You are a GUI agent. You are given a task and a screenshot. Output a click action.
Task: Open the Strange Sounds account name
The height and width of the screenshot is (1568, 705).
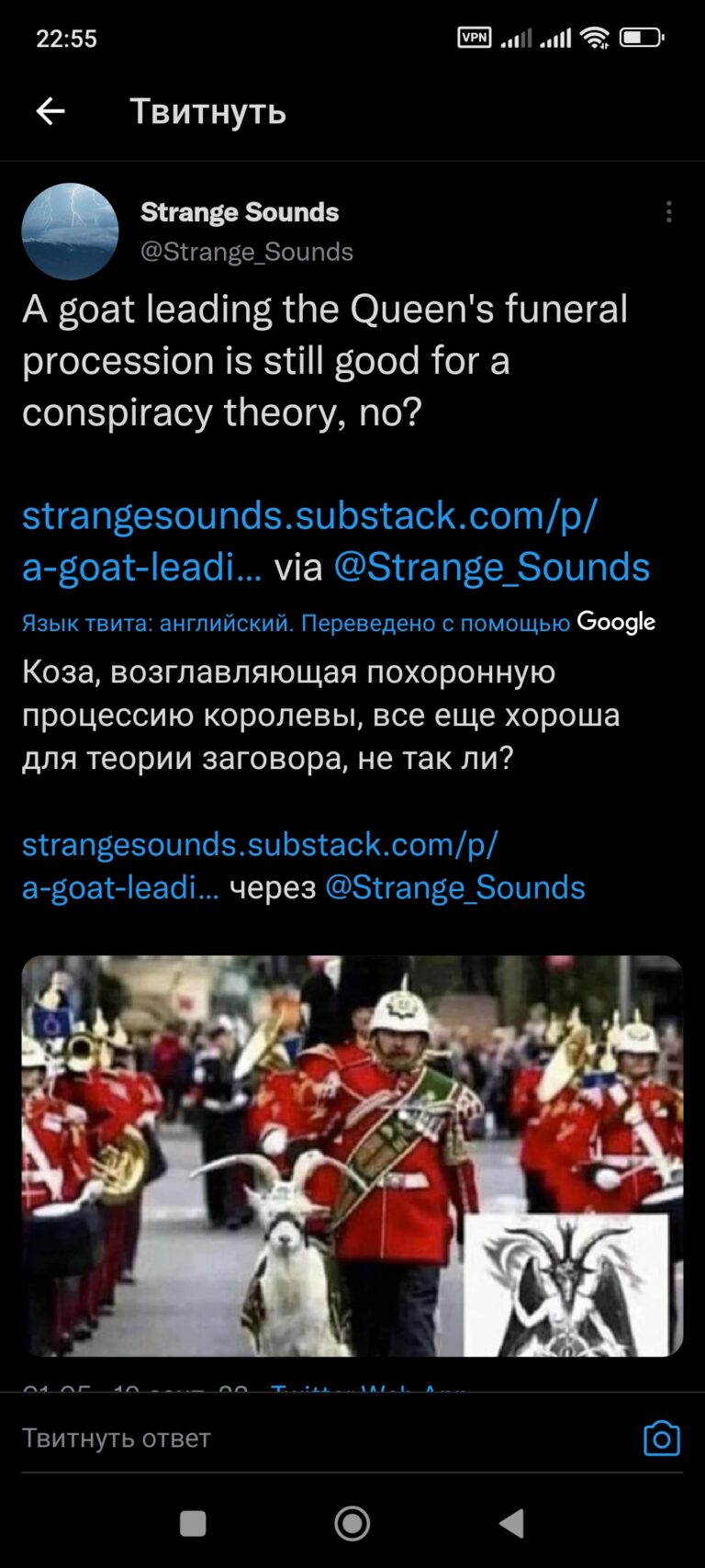(240, 212)
